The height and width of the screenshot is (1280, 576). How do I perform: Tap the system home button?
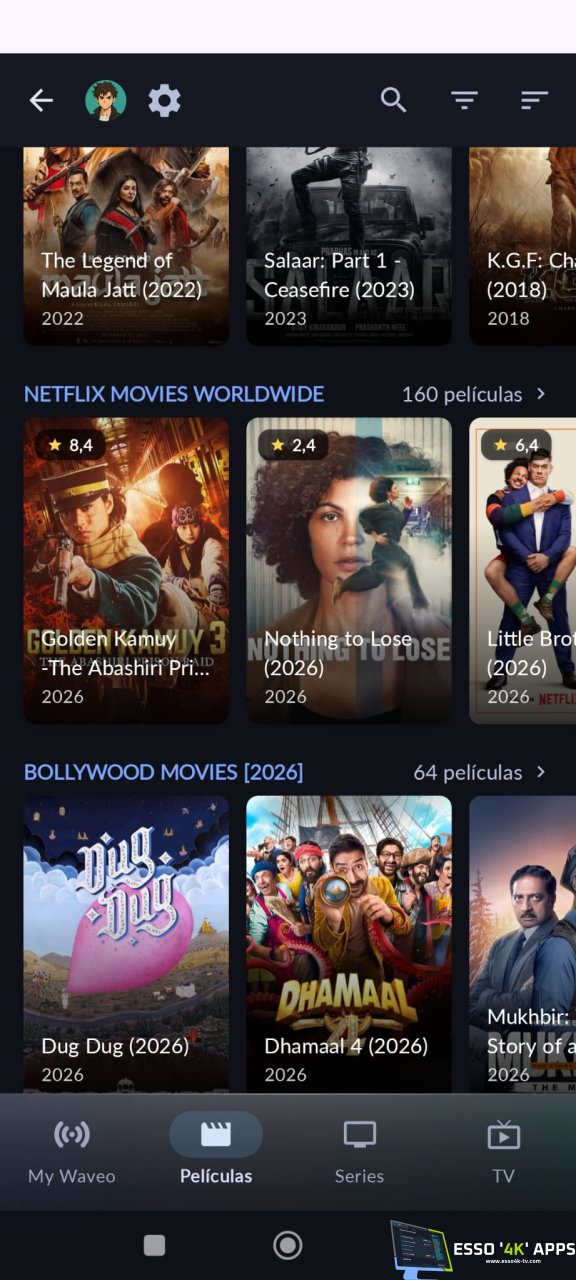click(x=288, y=1245)
